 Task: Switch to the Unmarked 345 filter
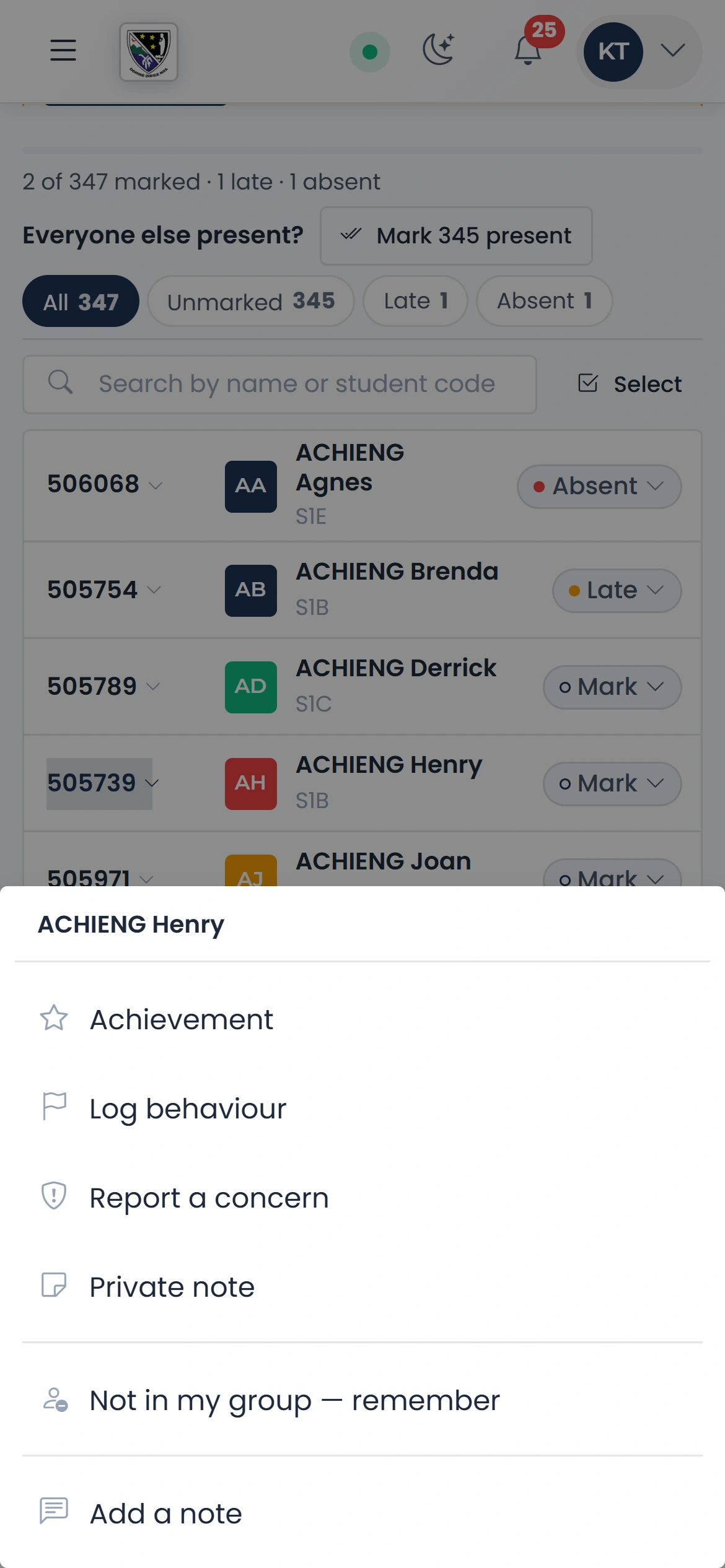point(251,301)
